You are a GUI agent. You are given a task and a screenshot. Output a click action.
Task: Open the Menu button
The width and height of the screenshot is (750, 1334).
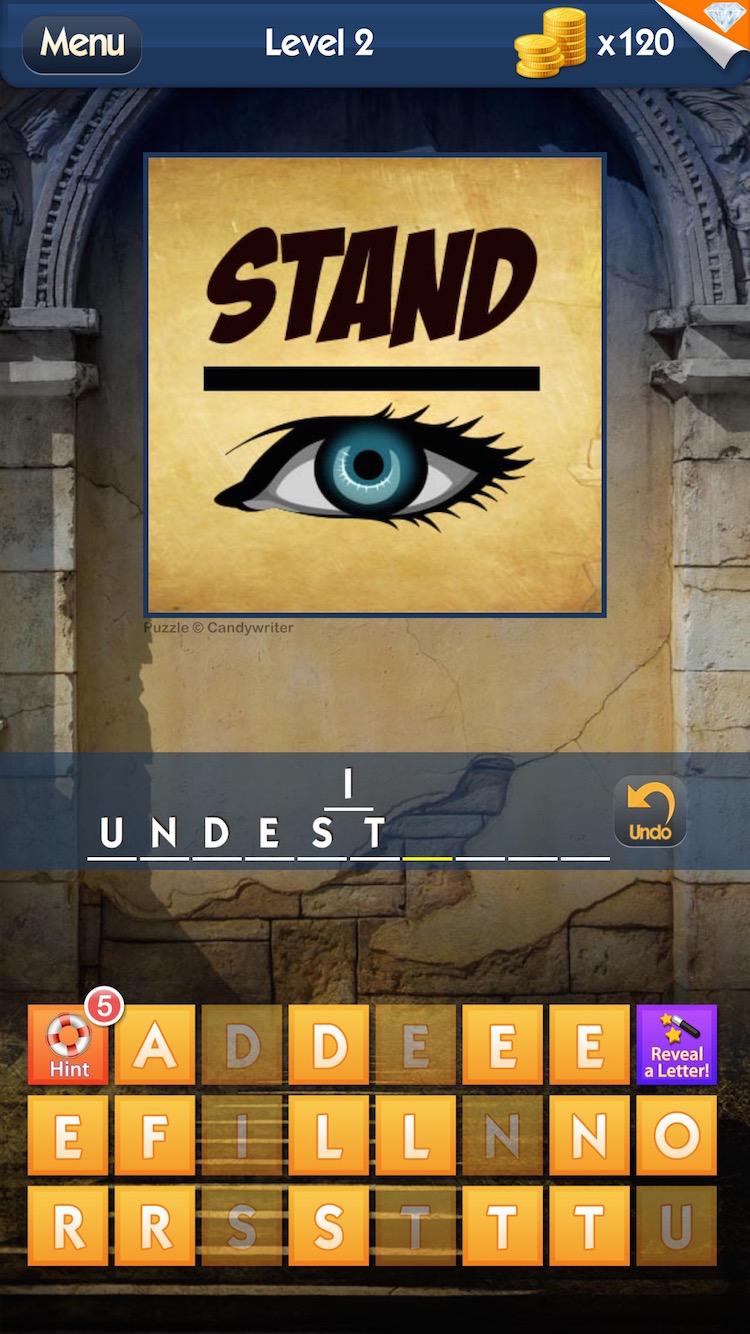coord(82,43)
